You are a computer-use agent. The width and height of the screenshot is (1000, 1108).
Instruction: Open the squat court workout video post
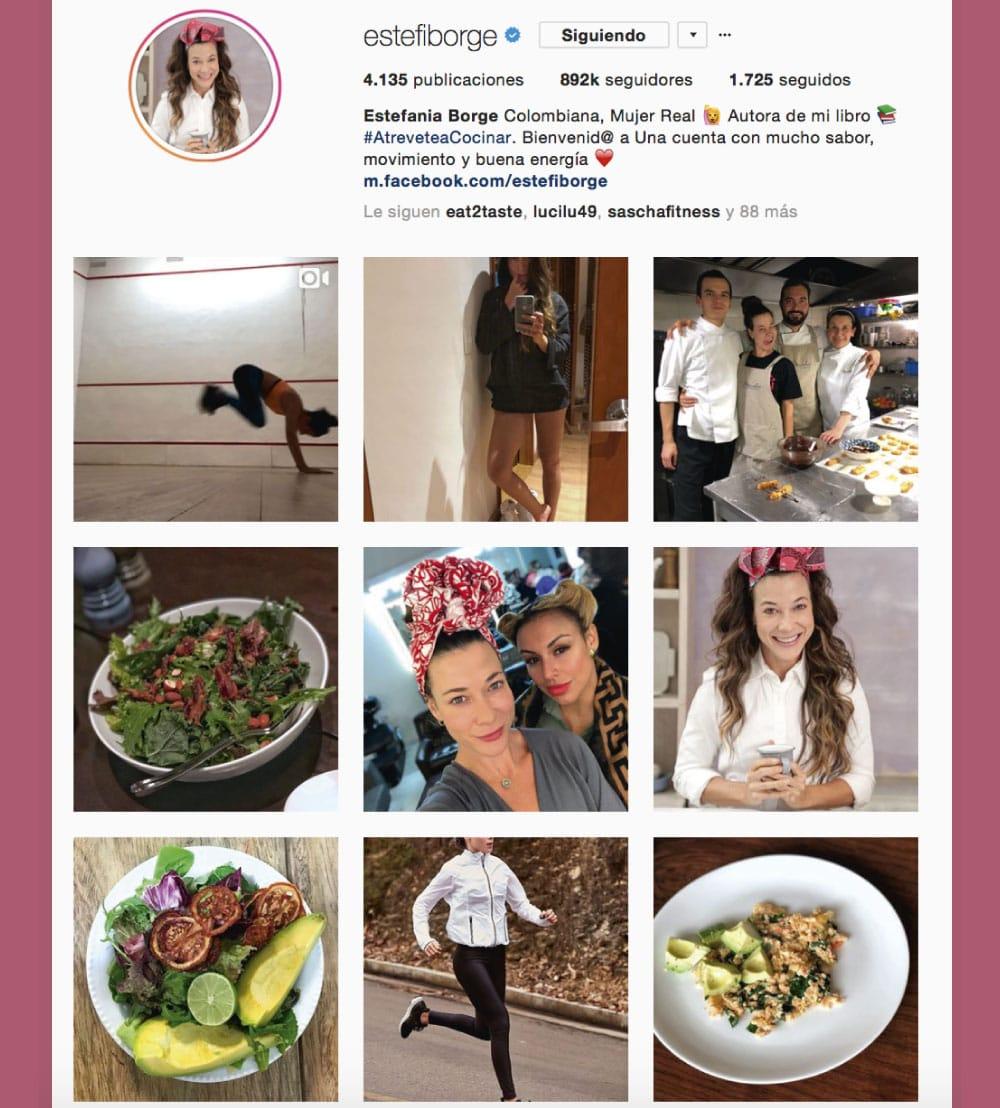[205, 389]
